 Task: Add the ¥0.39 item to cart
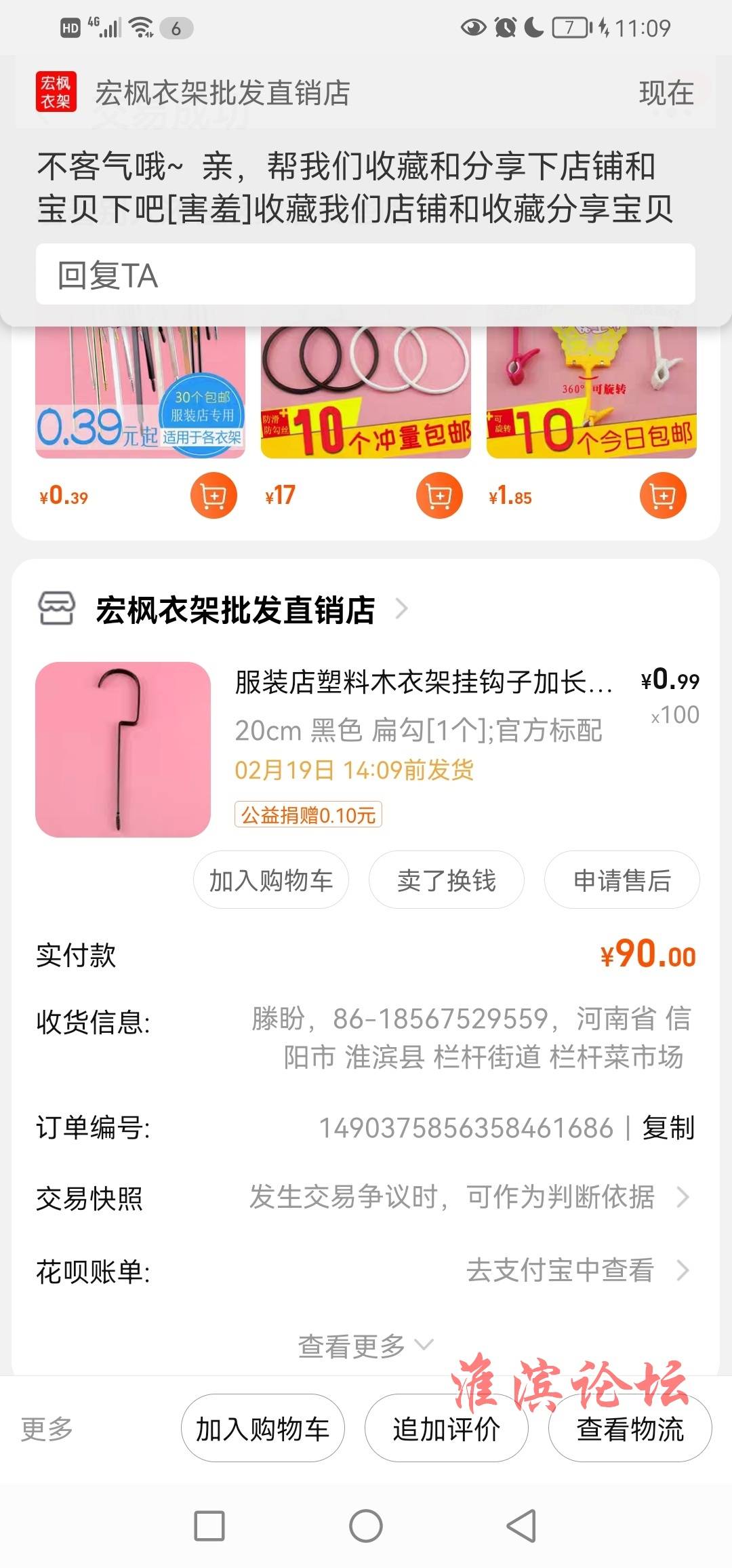coord(213,496)
